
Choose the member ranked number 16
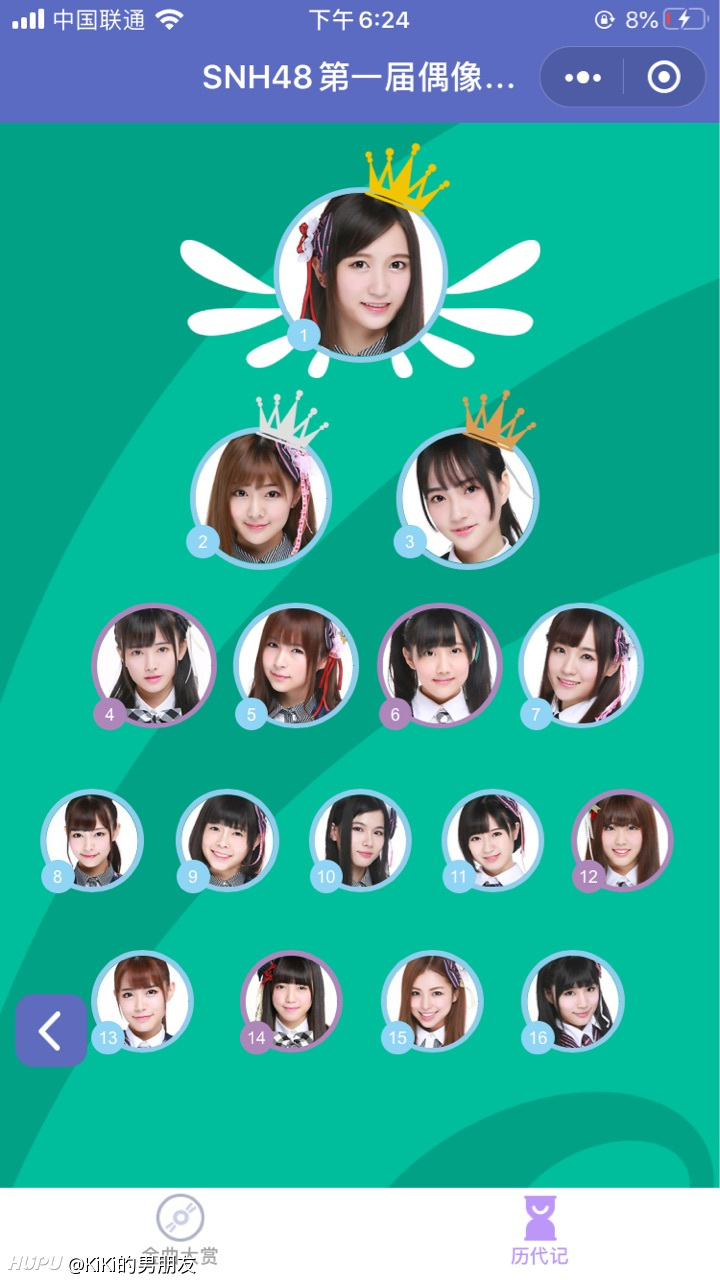pos(573,1002)
